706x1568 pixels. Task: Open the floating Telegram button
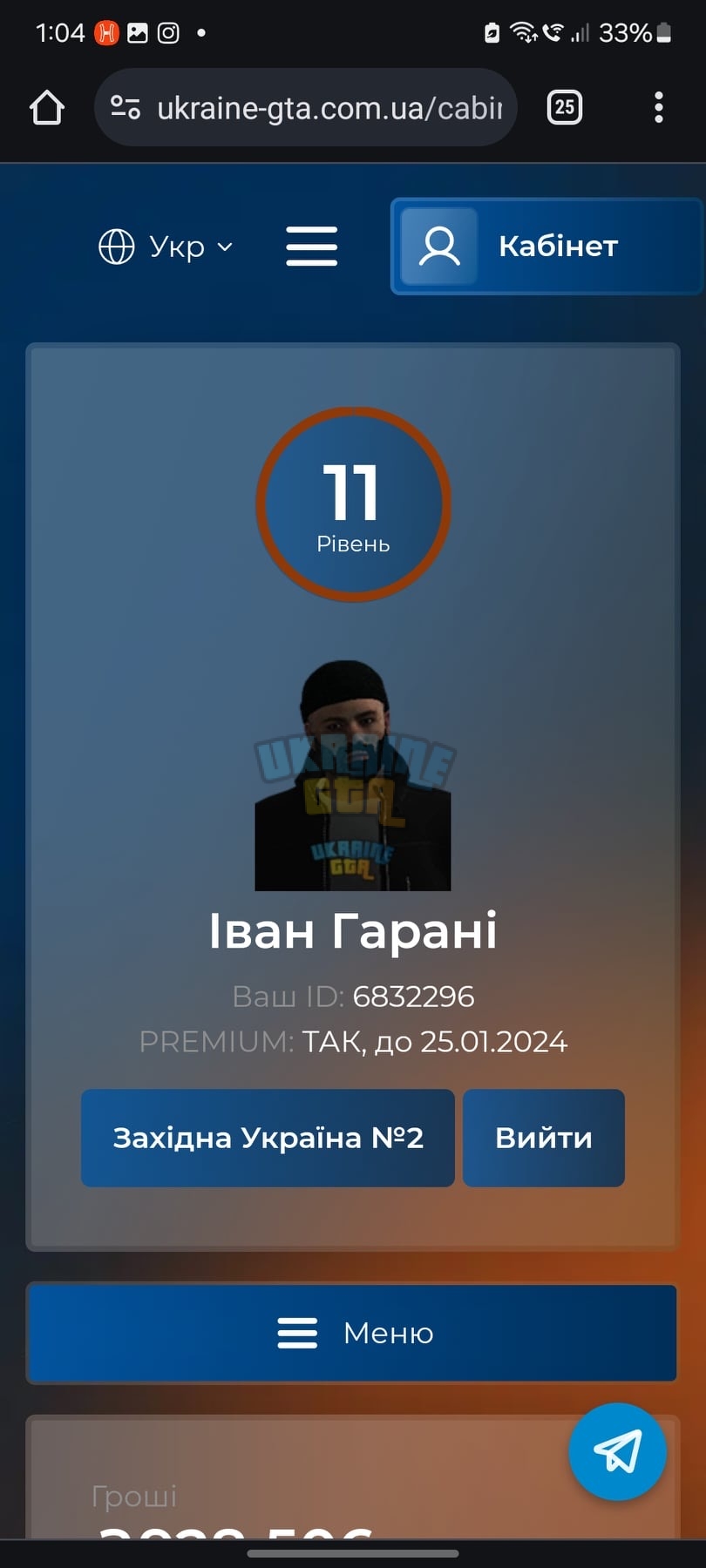(618, 1451)
